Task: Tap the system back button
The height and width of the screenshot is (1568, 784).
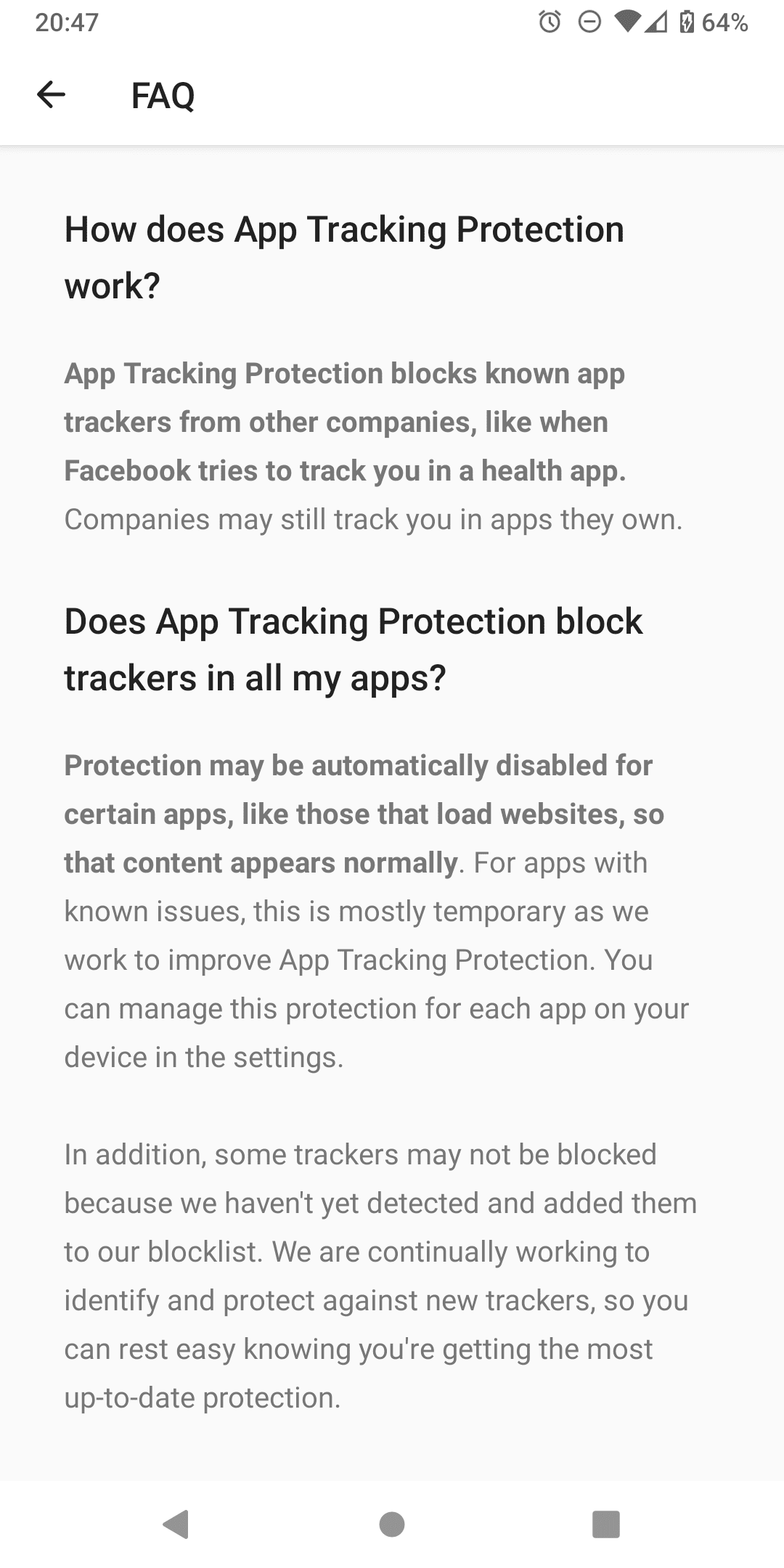Action: [x=176, y=1524]
